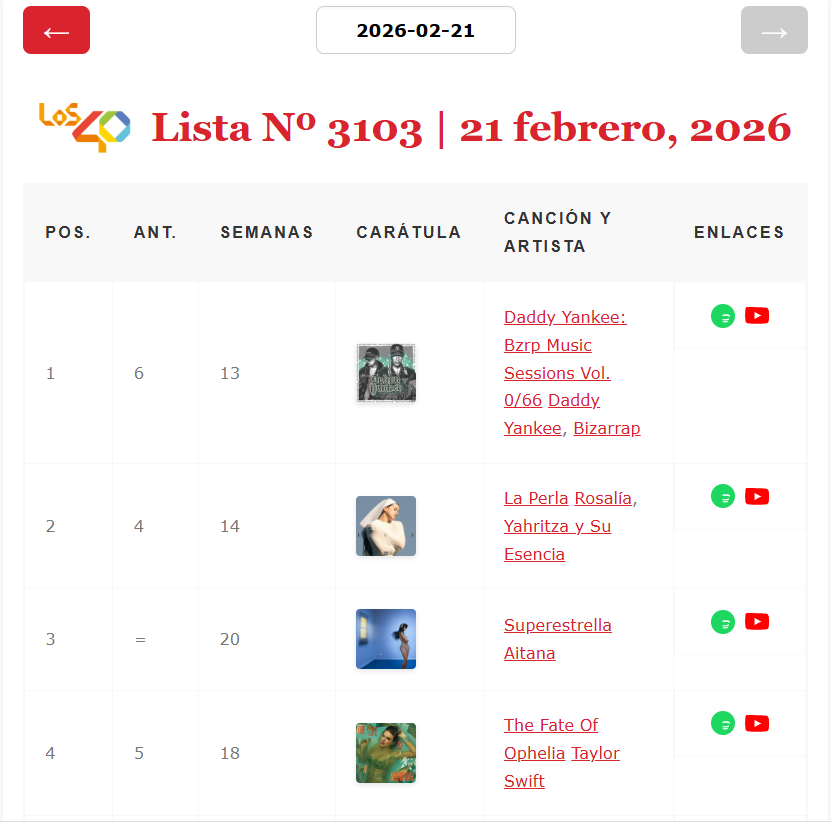
Task: Open the Aitana artist link
Action: pyautogui.click(x=529, y=653)
